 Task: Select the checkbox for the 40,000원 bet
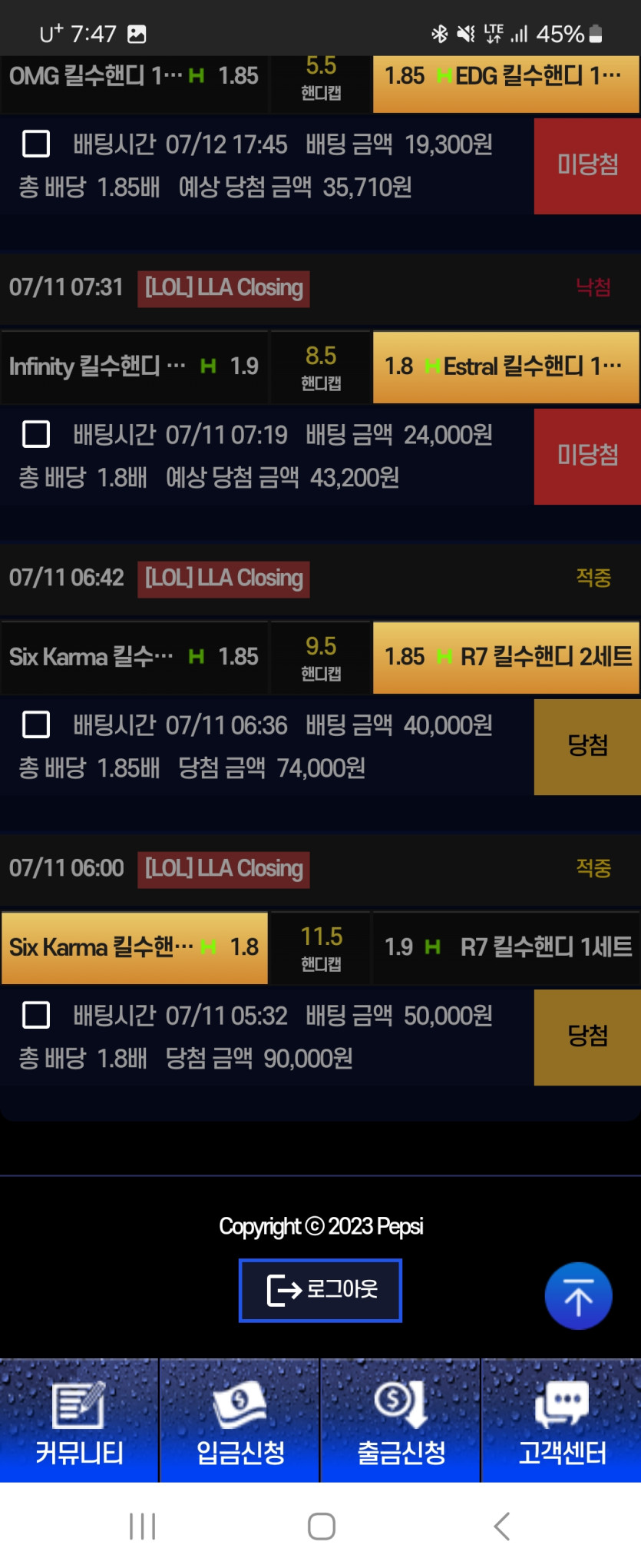tap(36, 724)
